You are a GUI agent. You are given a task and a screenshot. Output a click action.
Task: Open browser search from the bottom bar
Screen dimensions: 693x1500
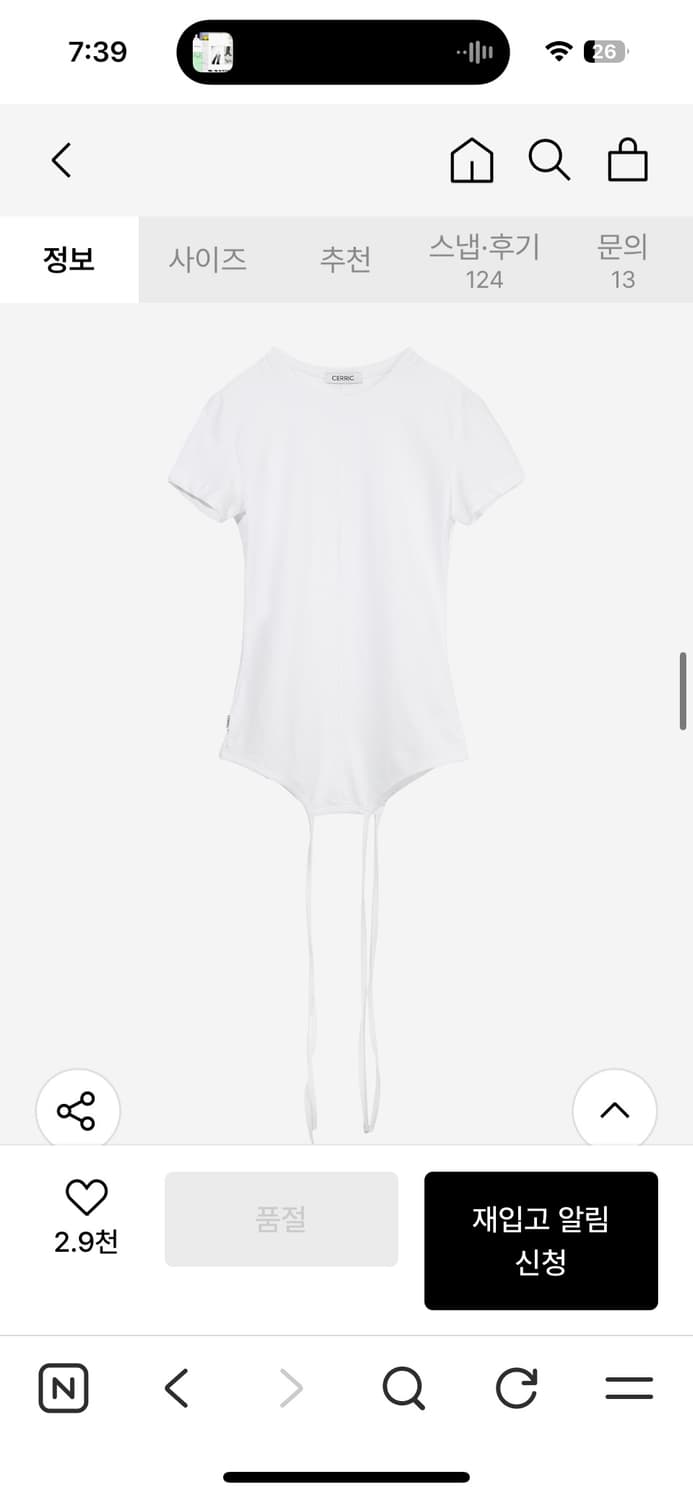[403, 1388]
